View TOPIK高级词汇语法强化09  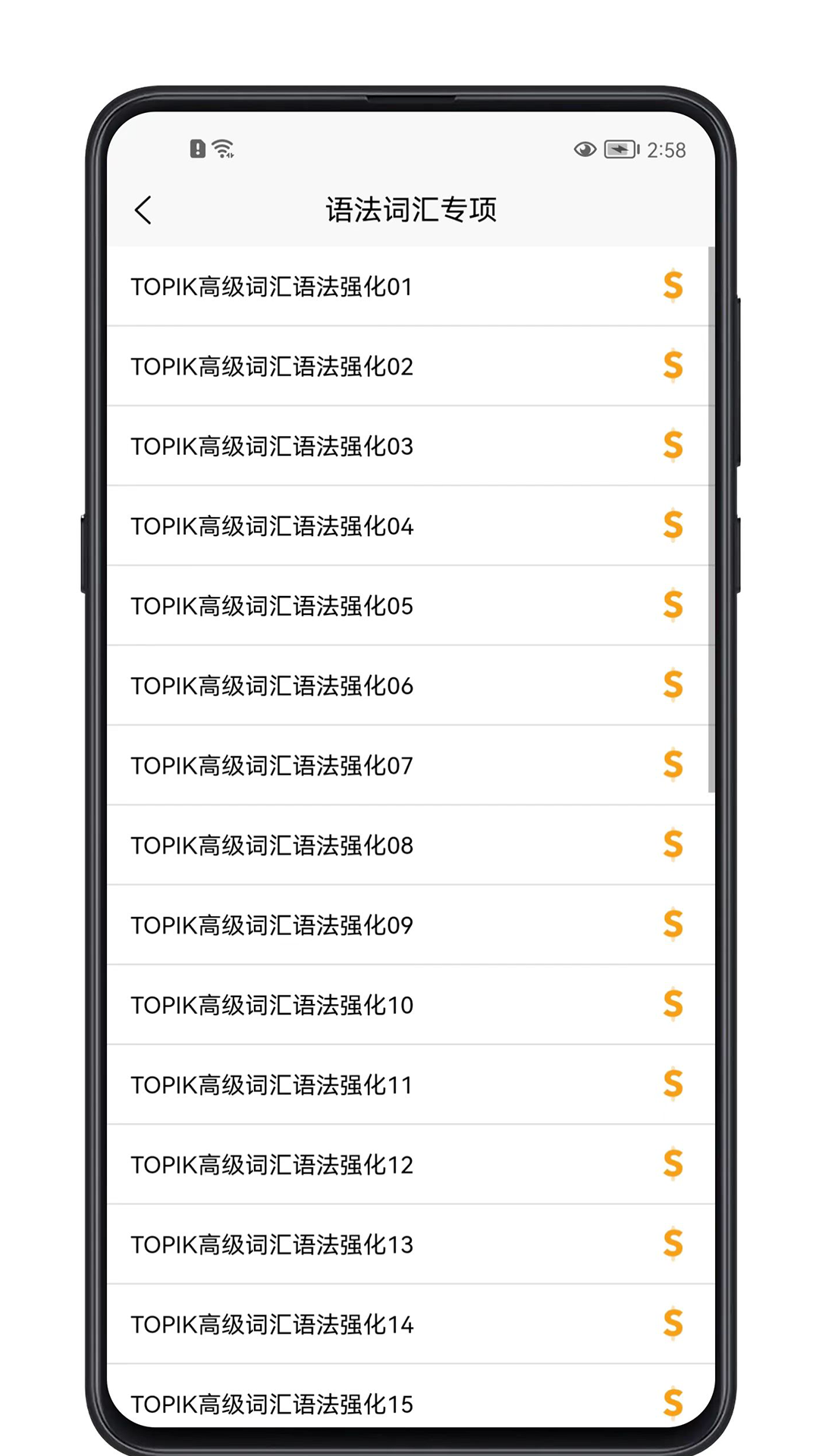(271, 926)
